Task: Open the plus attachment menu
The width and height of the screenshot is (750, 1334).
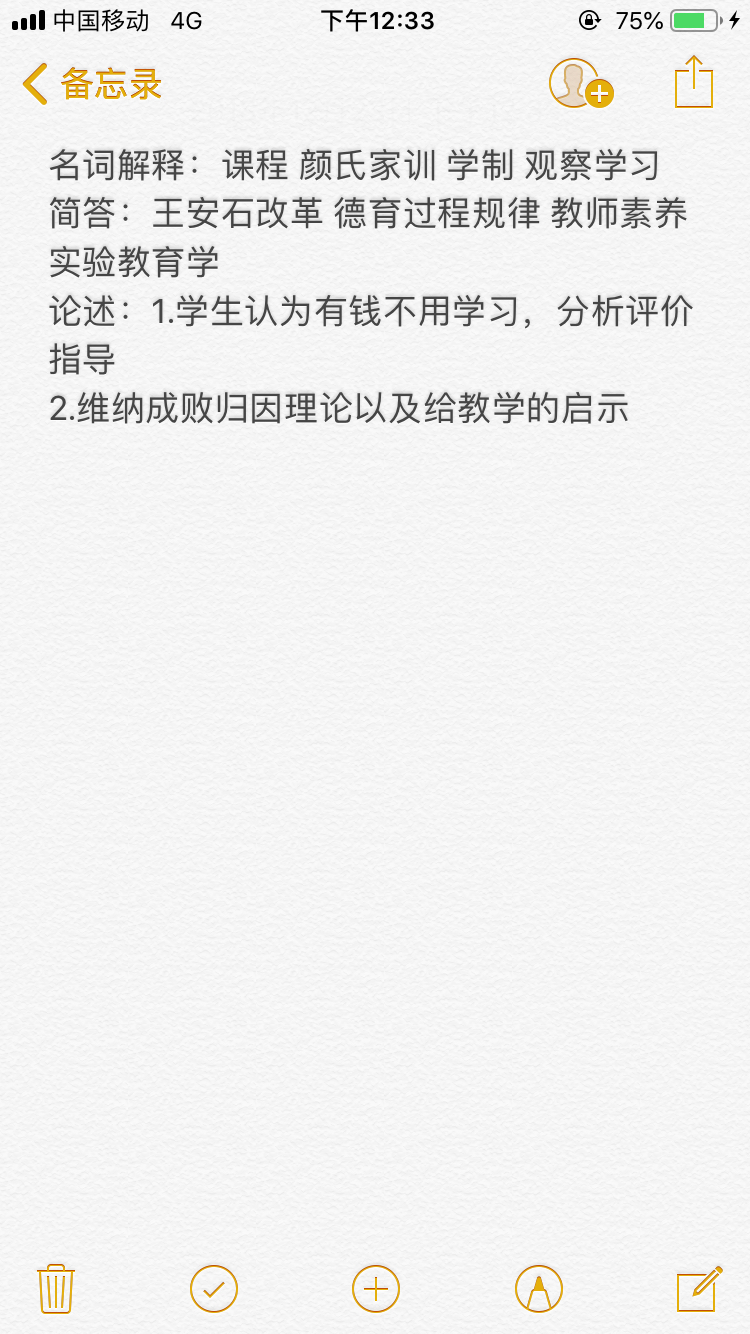Action: tap(376, 1288)
